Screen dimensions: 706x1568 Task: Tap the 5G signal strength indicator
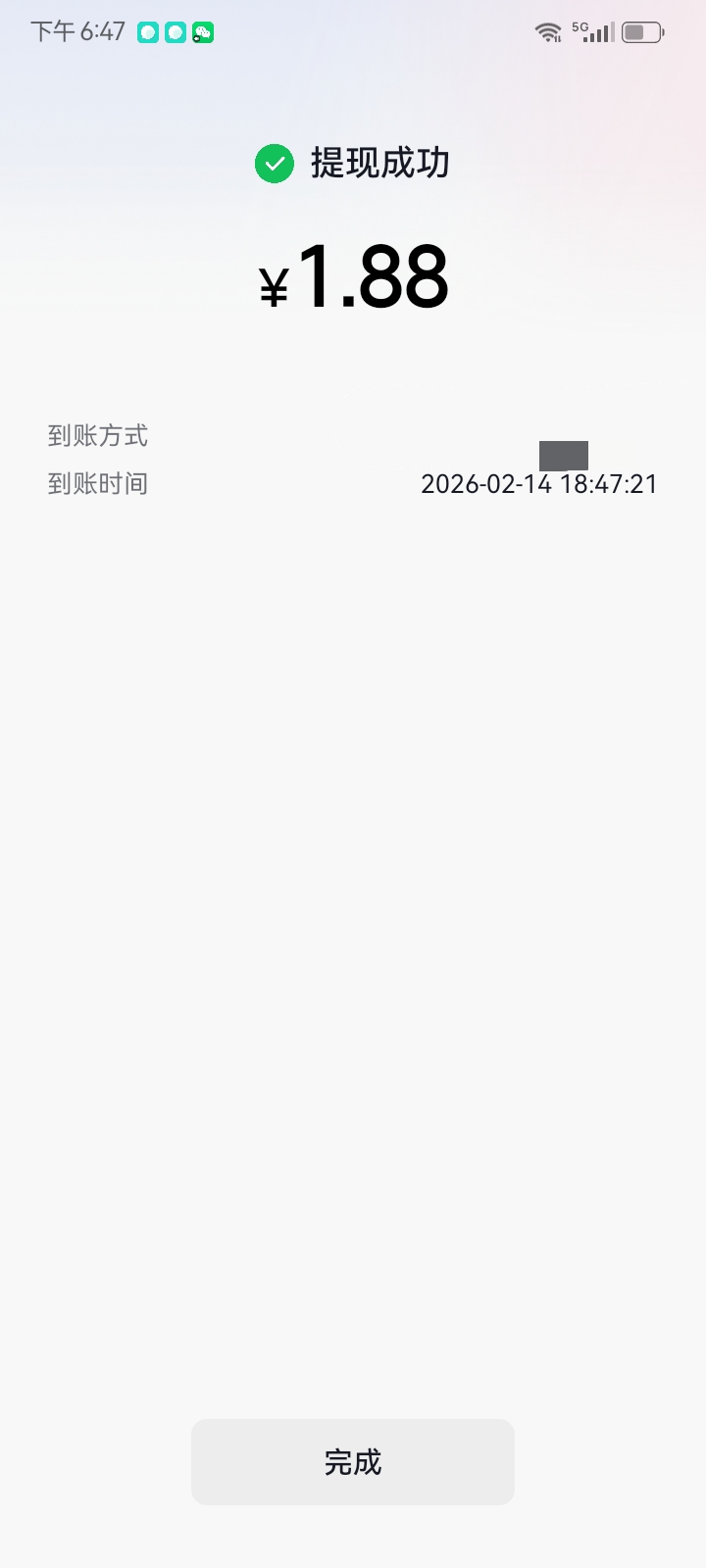click(x=599, y=32)
